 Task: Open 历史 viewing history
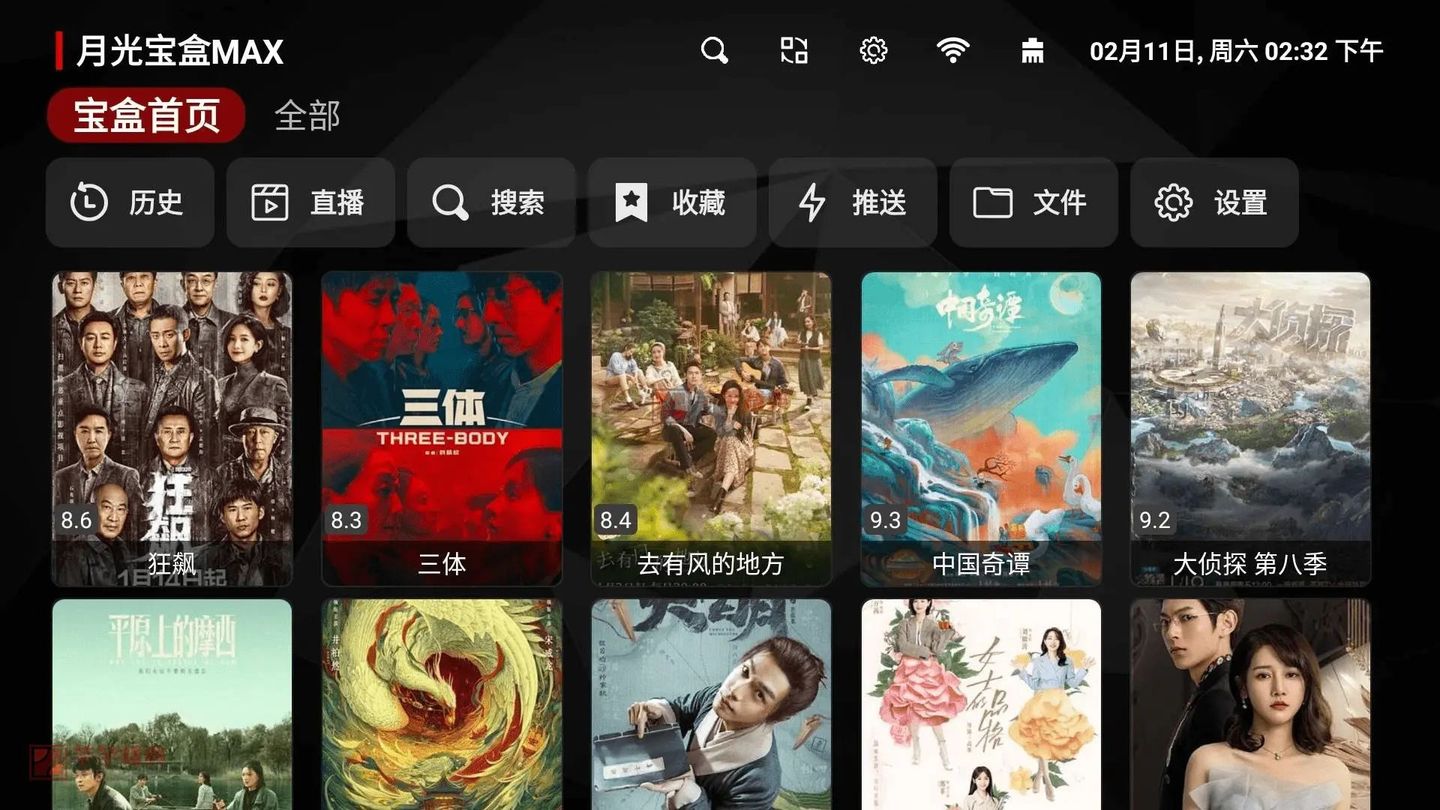click(130, 203)
